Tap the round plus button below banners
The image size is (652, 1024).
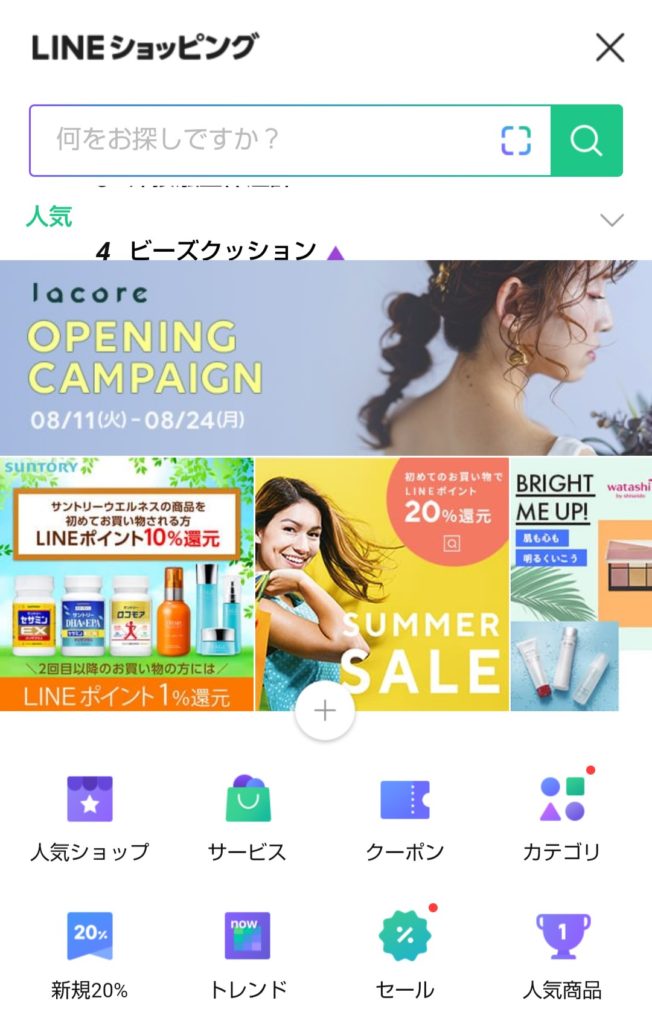325,711
